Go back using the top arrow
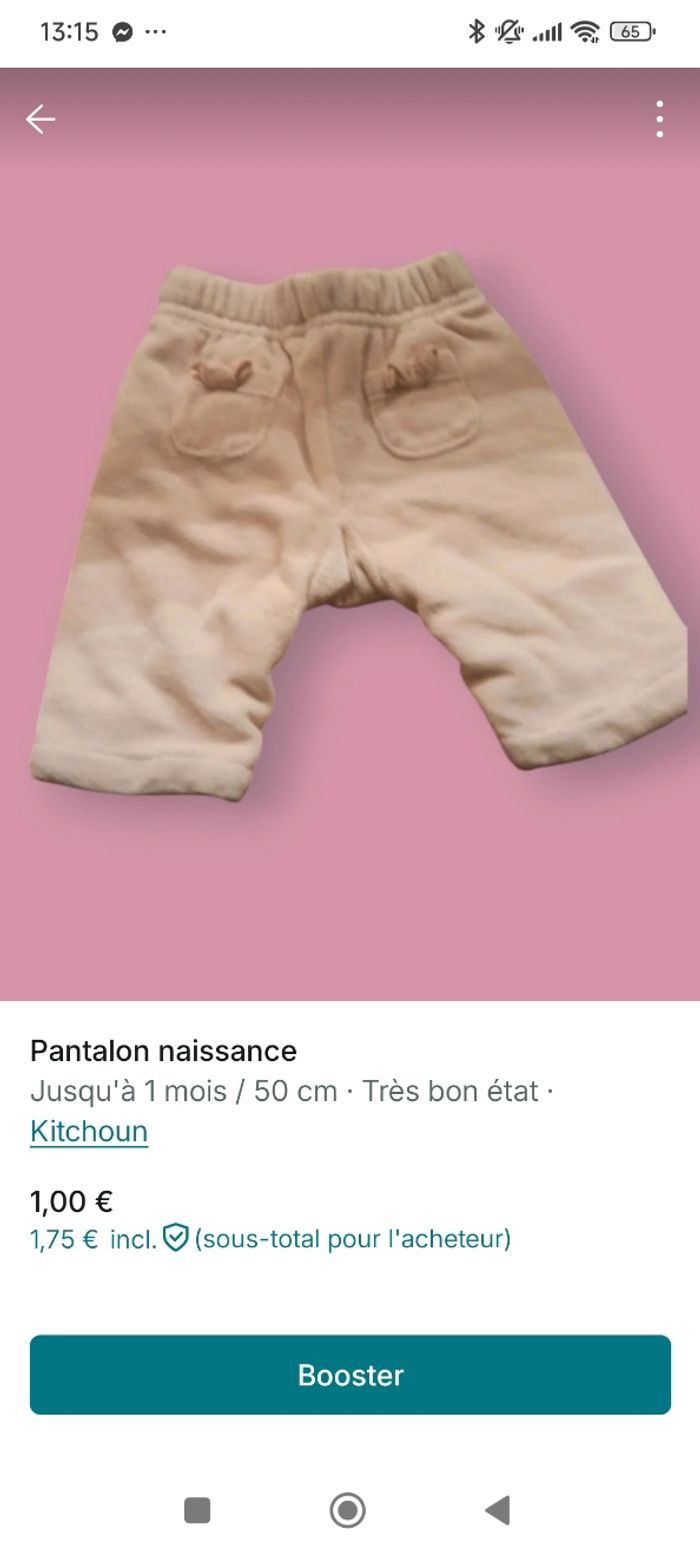Image resolution: width=700 pixels, height=1556 pixels. click(40, 120)
